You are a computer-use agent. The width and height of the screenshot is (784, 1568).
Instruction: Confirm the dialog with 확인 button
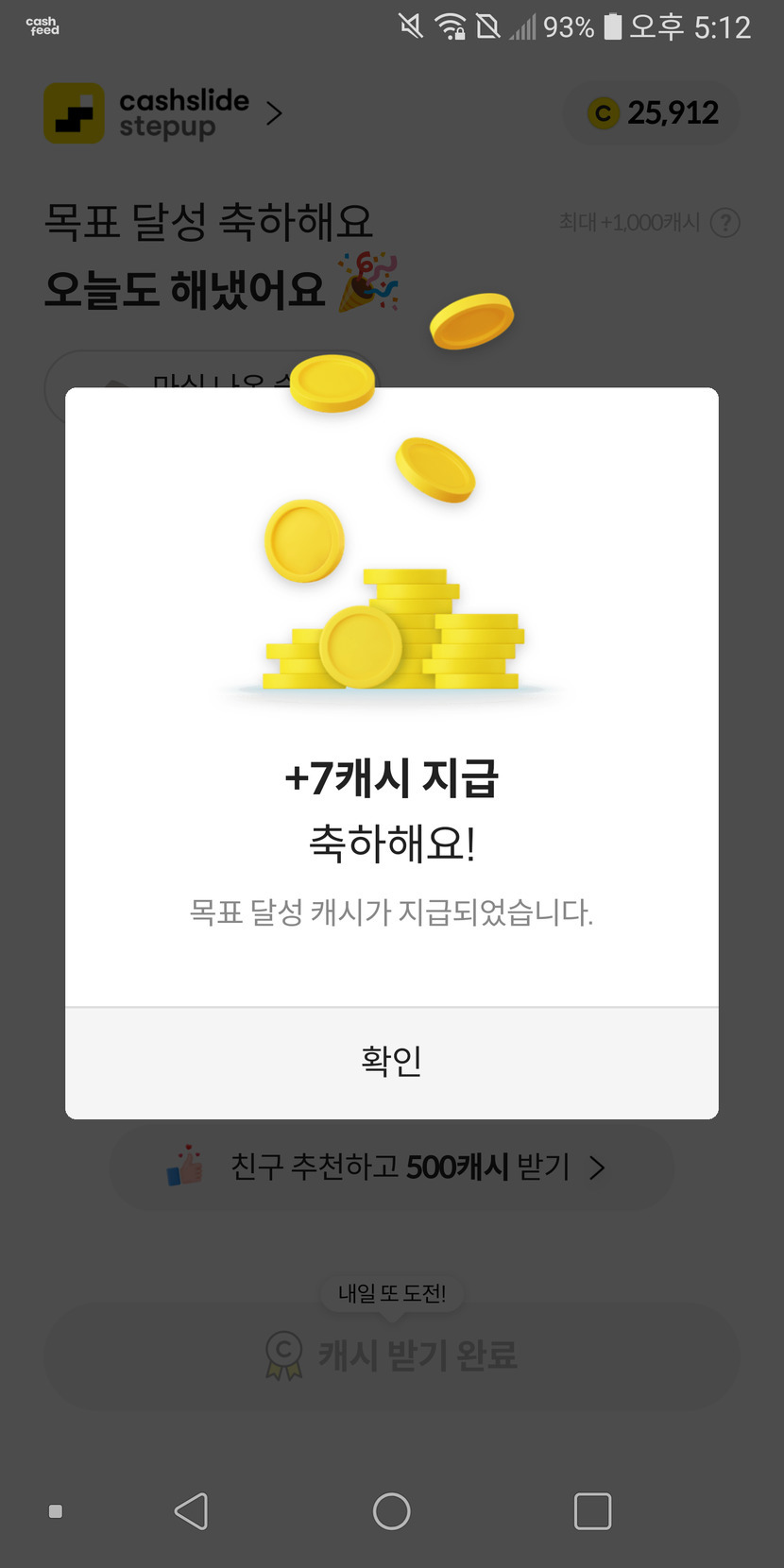pyautogui.click(x=391, y=1062)
